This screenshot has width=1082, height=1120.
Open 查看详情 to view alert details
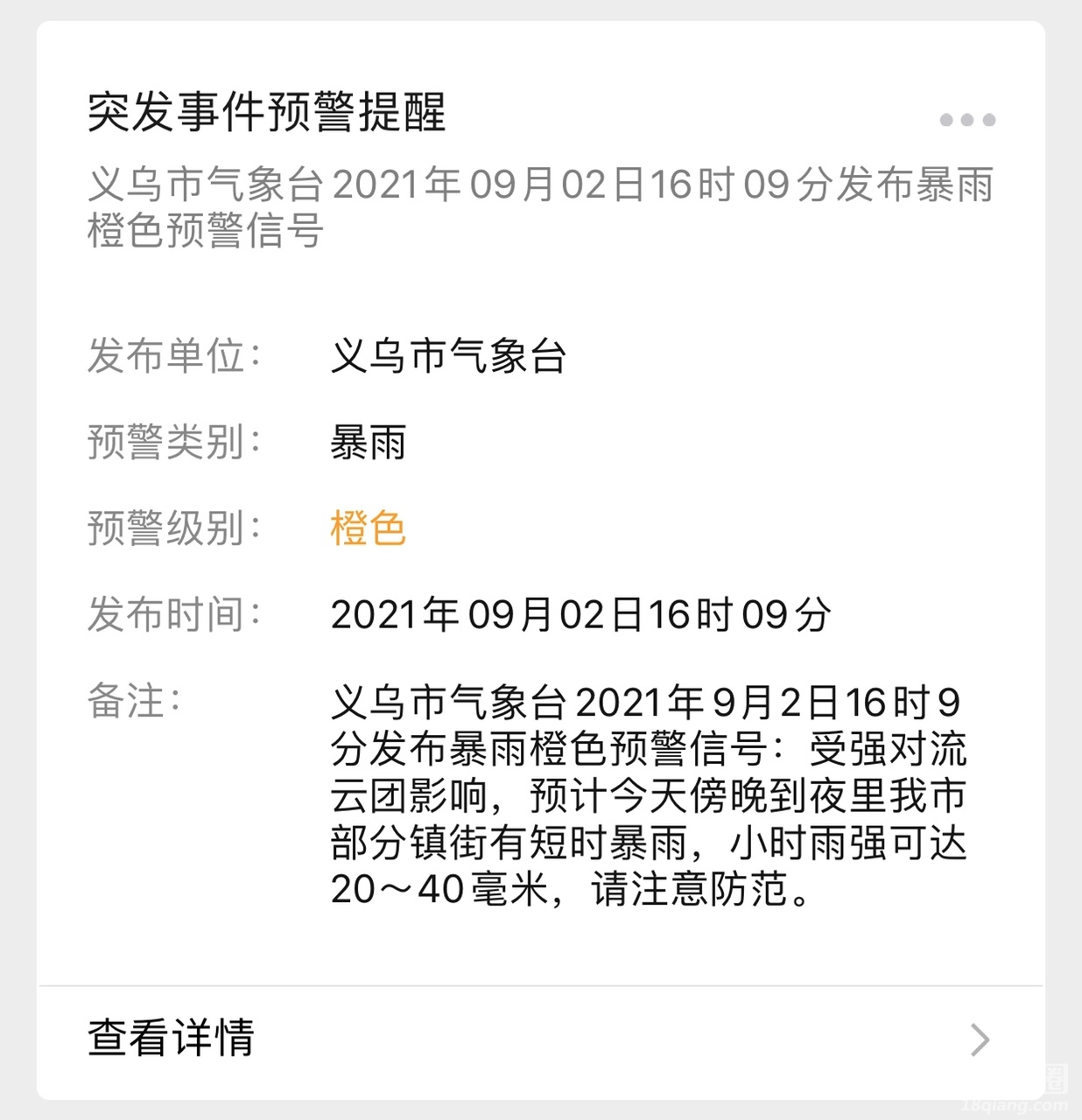(539, 1039)
